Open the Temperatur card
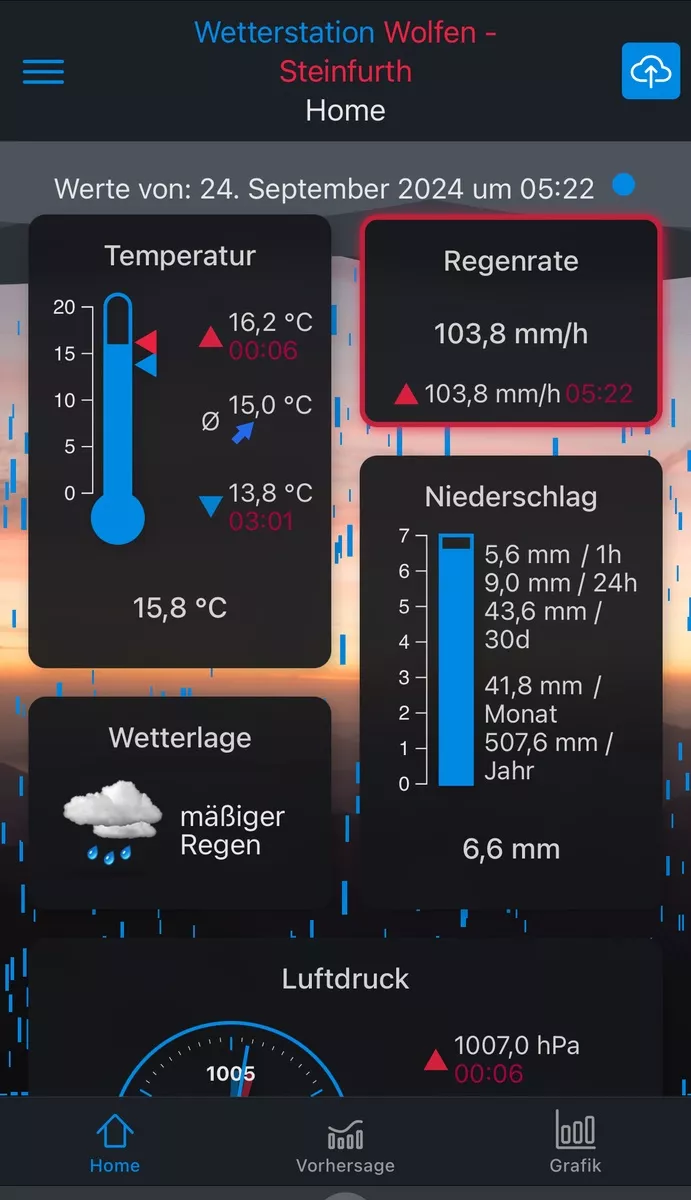The width and height of the screenshot is (691, 1200). [180, 440]
